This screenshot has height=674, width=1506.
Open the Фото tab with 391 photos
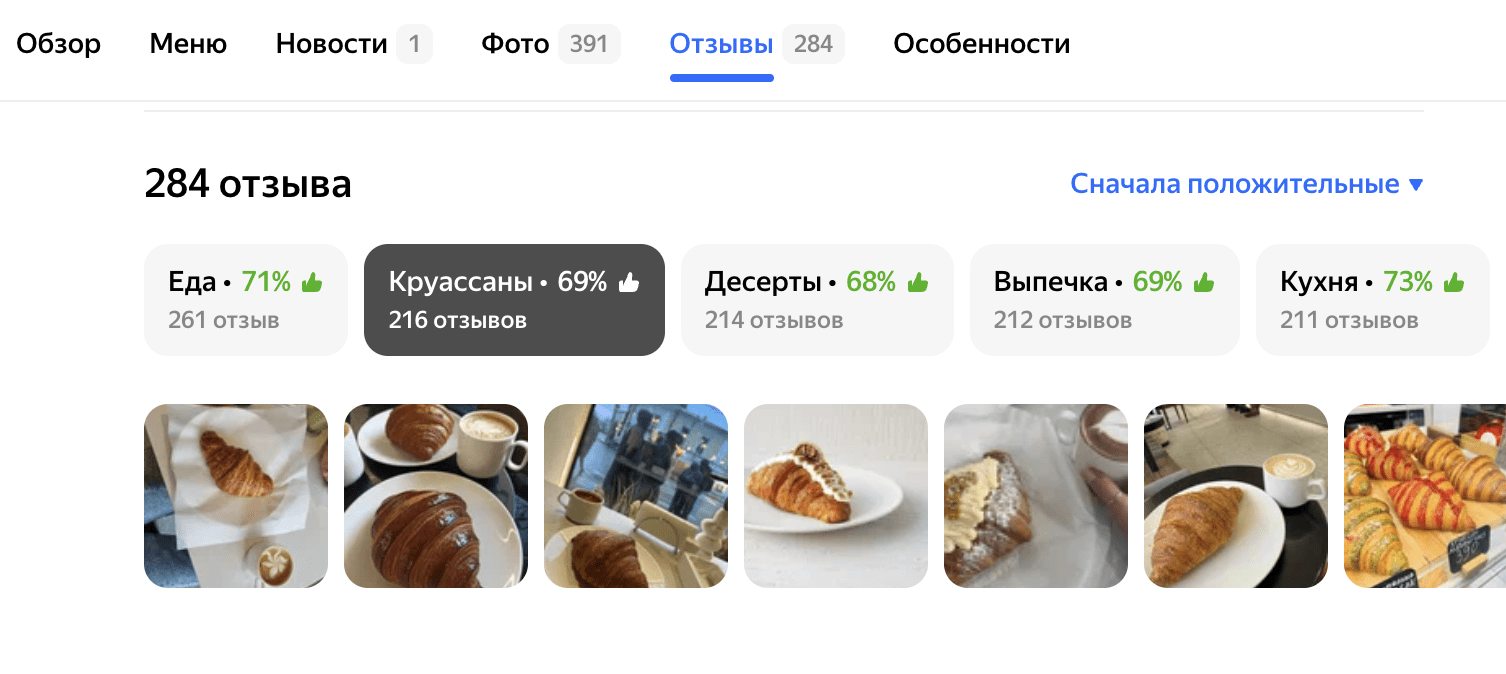point(549,44)
